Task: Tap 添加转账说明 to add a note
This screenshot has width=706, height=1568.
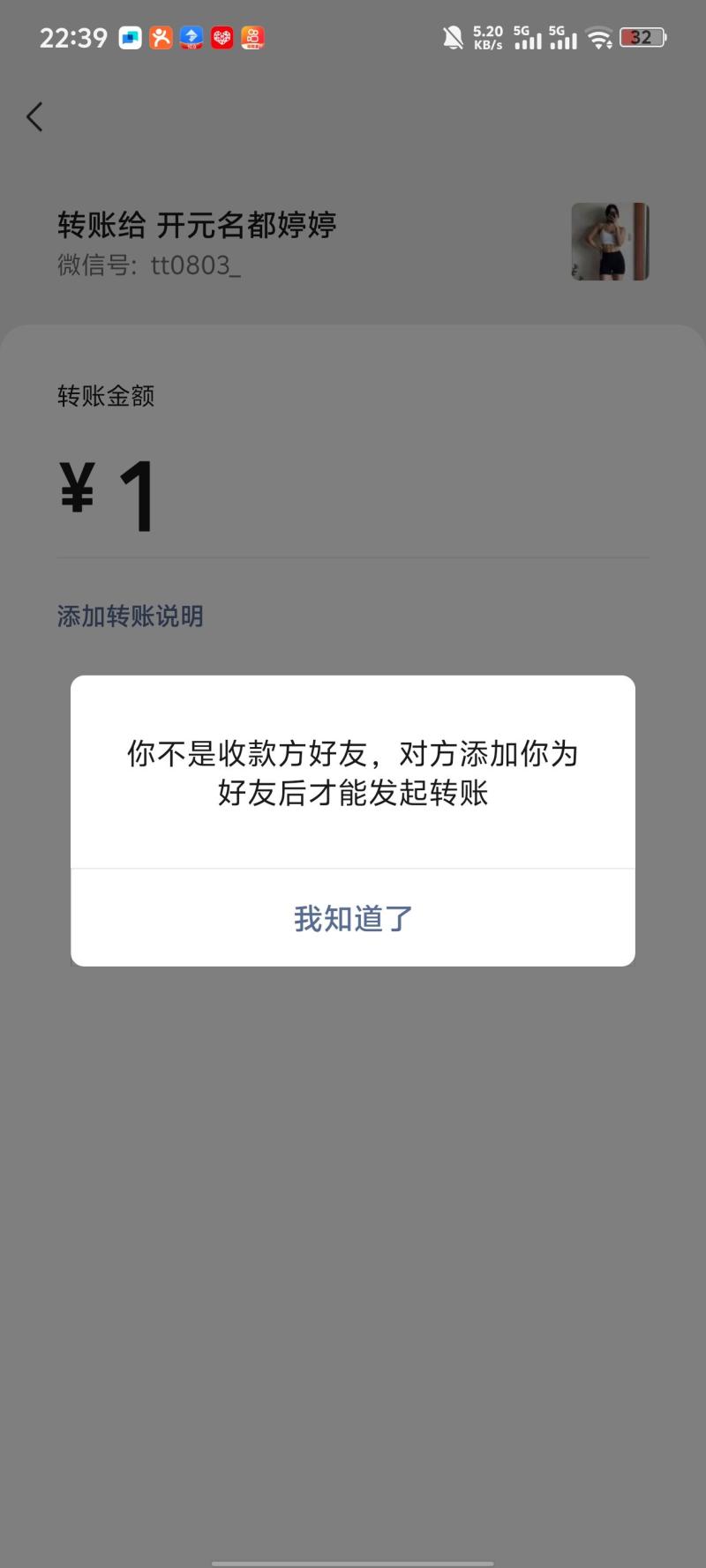Action: tap(130, 616)
